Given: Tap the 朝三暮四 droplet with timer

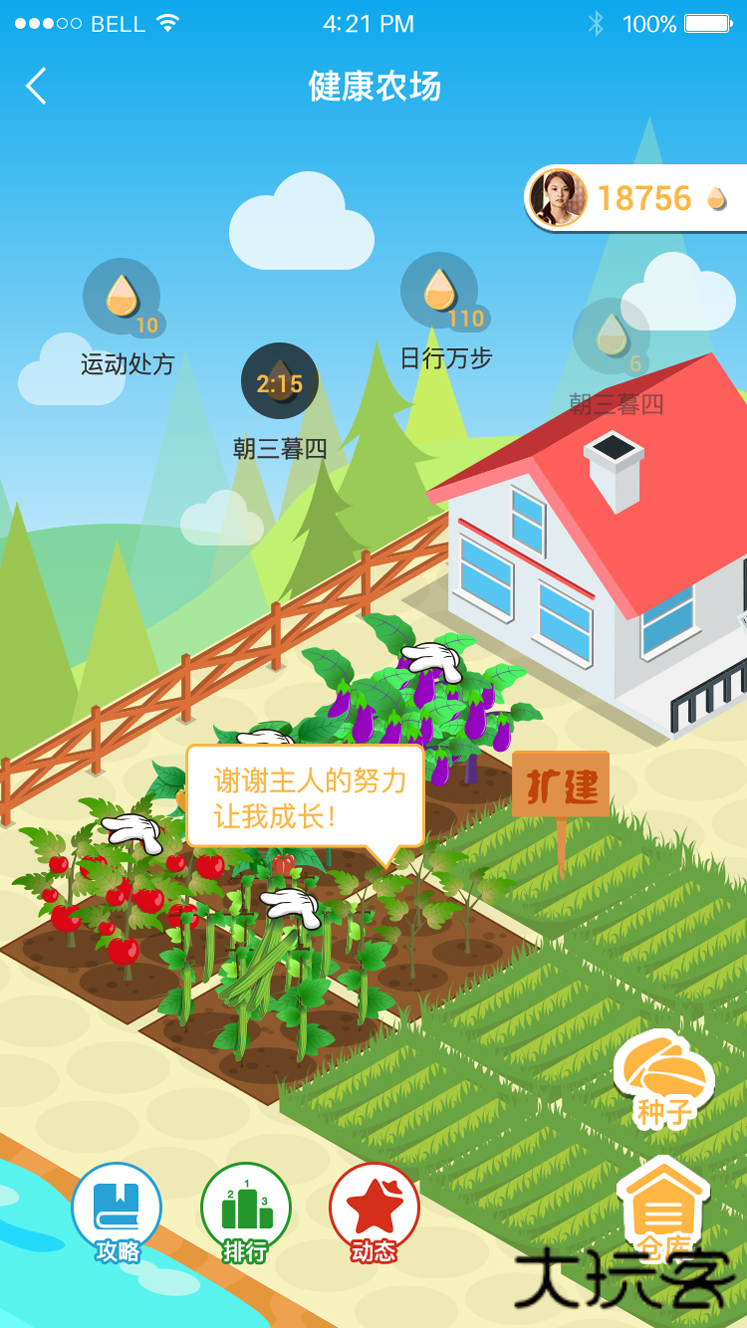Looking at the screenshot, I should 279,380.
